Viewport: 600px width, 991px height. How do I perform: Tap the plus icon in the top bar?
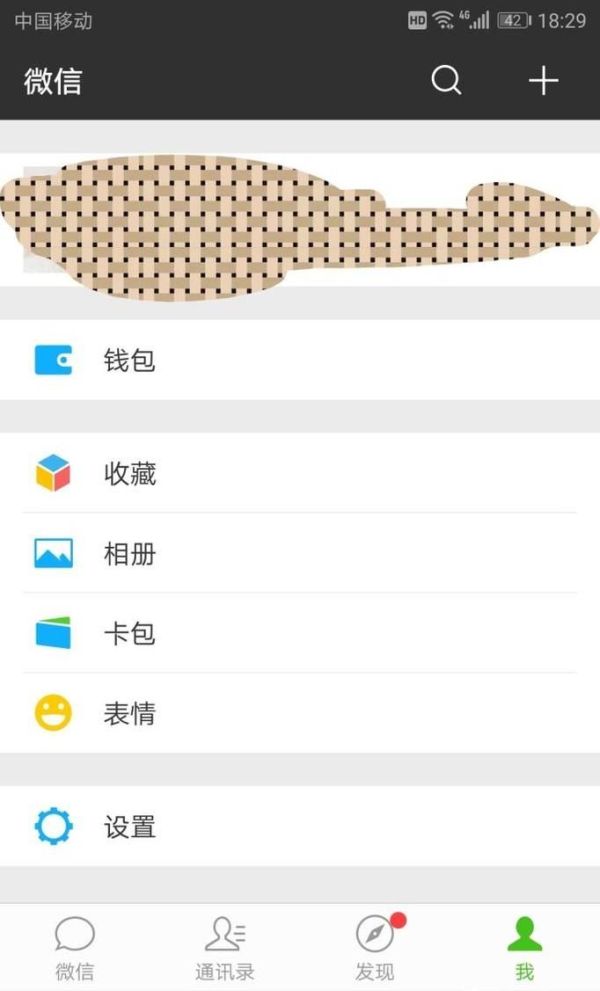(x=543, y=80)
